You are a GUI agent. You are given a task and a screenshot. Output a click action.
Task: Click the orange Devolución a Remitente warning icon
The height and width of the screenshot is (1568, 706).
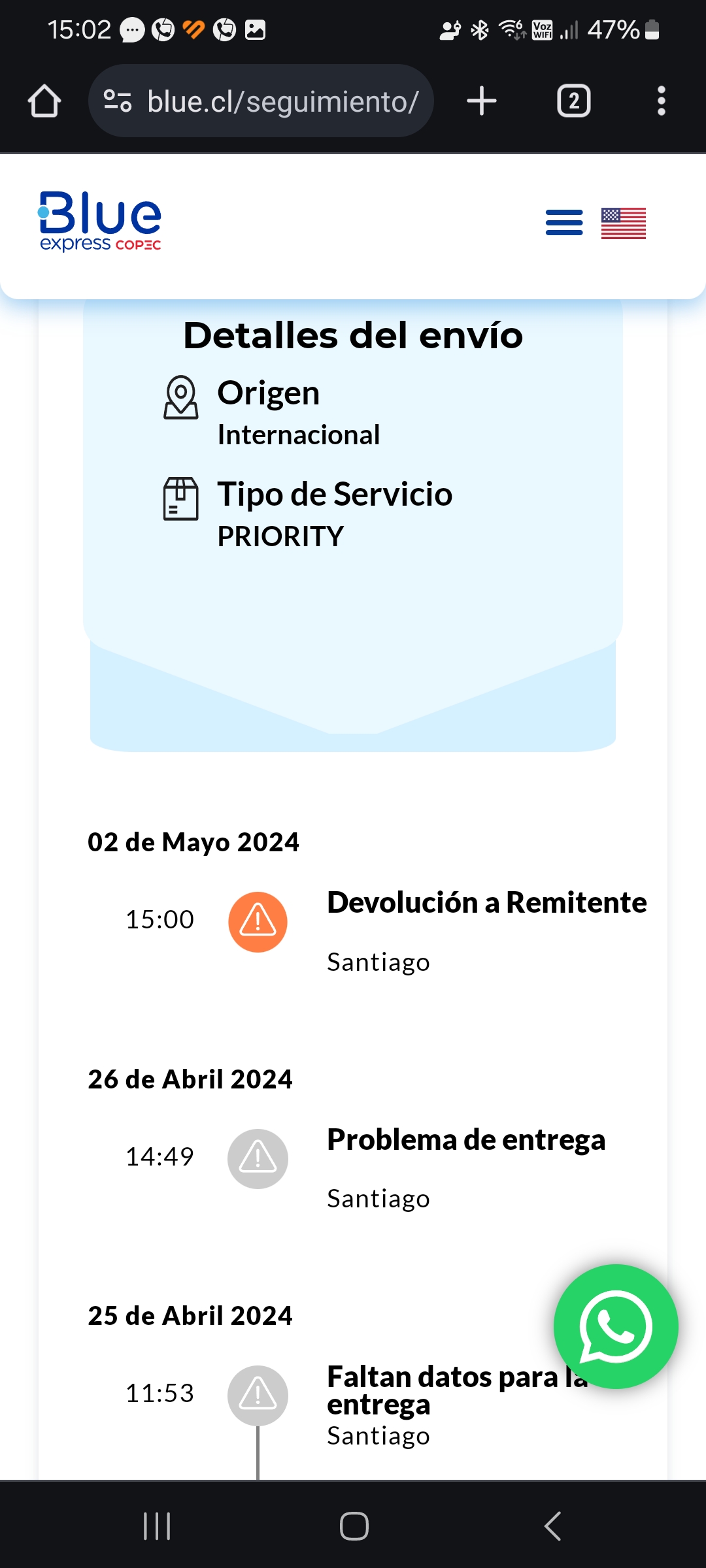257,921
